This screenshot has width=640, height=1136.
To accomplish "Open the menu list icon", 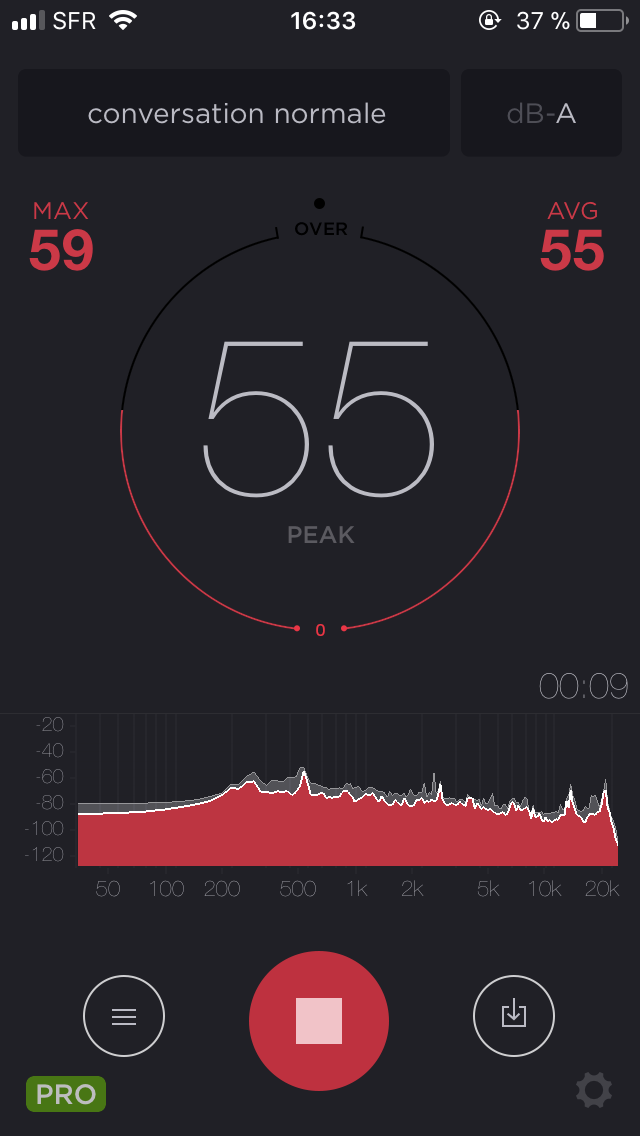I will click(x=124, y=1017).
